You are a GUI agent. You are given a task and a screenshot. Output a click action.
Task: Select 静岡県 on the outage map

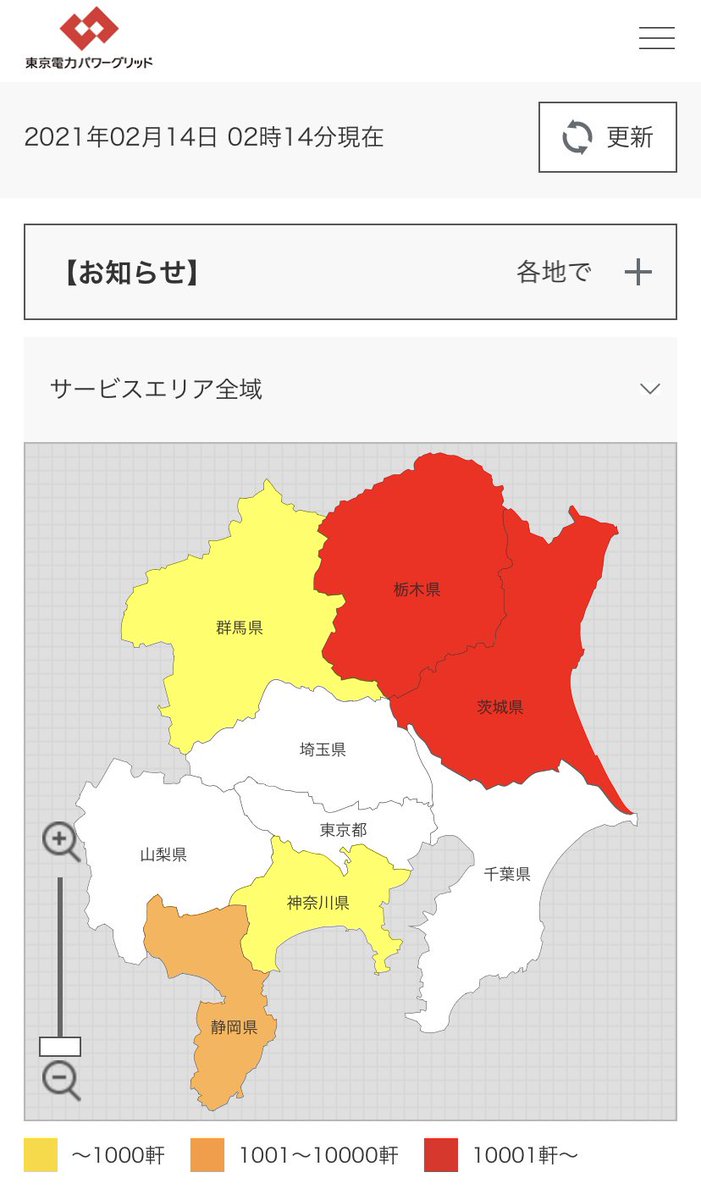coord(234,1026)
